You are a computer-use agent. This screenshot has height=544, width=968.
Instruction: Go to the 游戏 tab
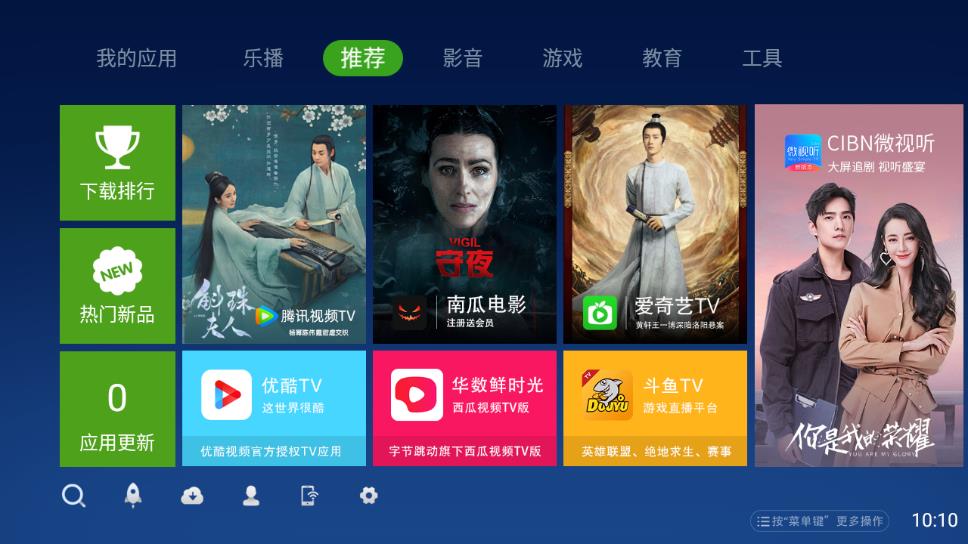[562, 58]
